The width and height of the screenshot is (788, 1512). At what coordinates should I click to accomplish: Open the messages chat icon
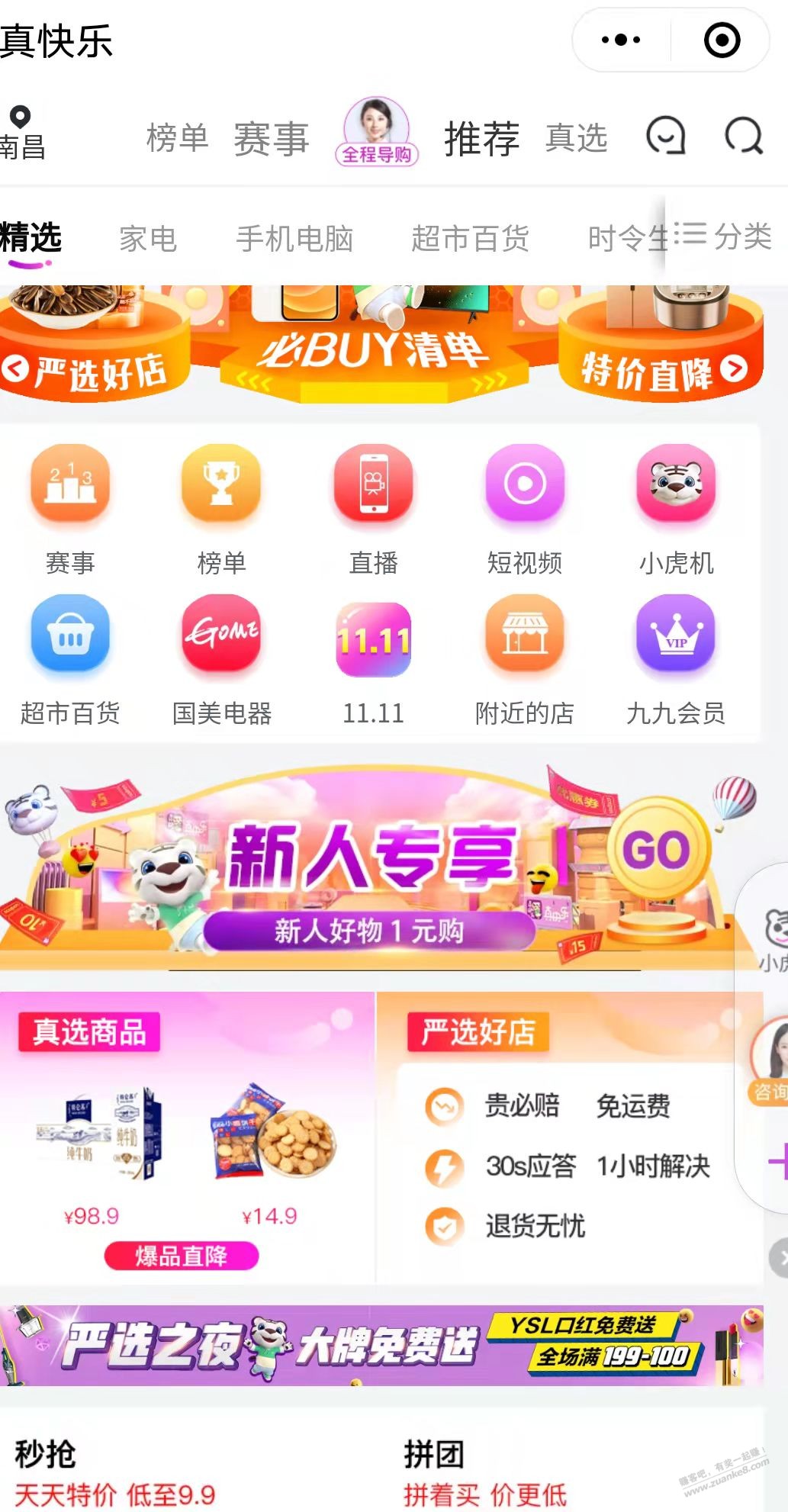[x=665, y=137]
